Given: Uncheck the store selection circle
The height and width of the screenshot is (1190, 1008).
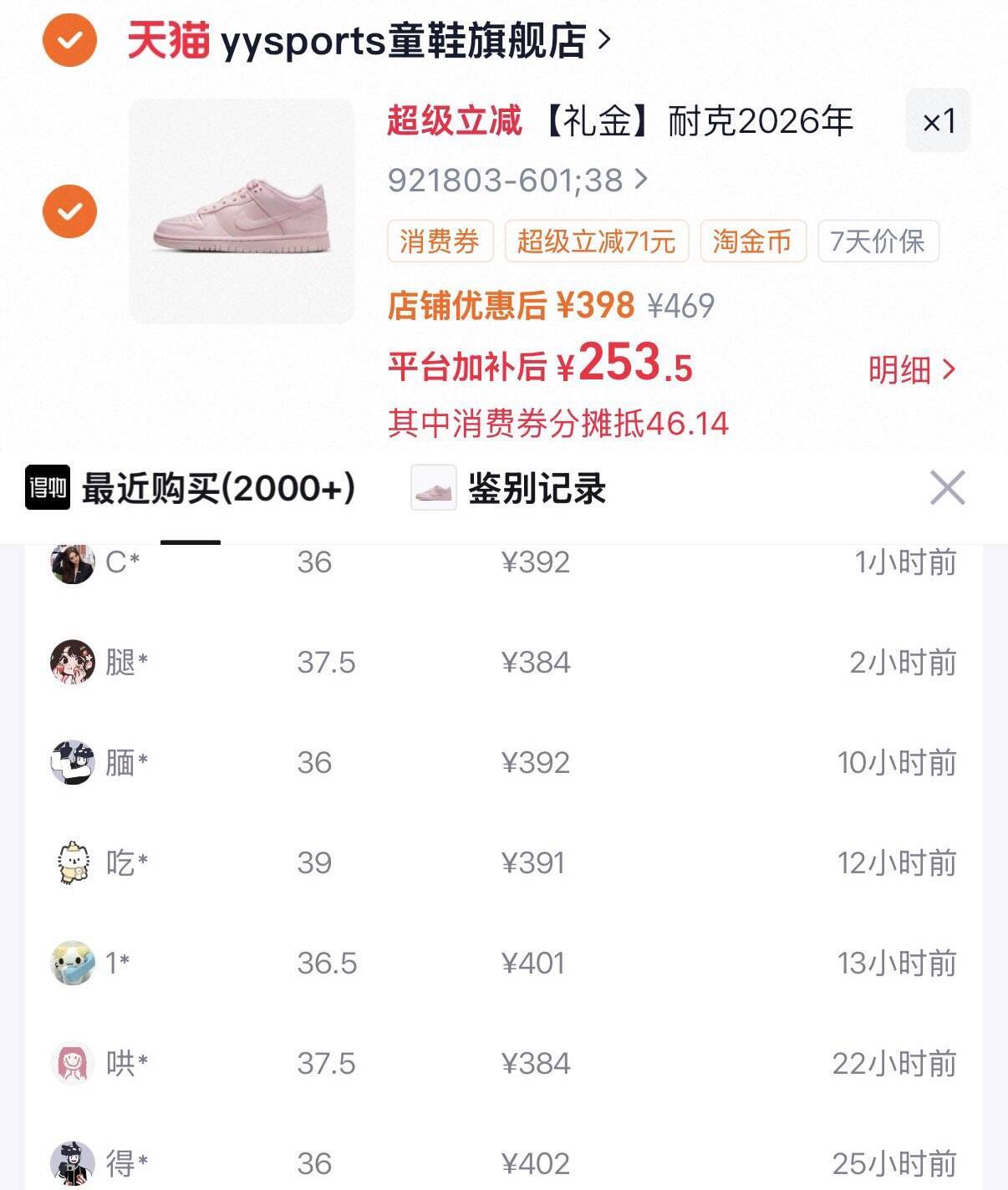Looking at the screenshot, I should pyautogui.click(x=70, y=38).
